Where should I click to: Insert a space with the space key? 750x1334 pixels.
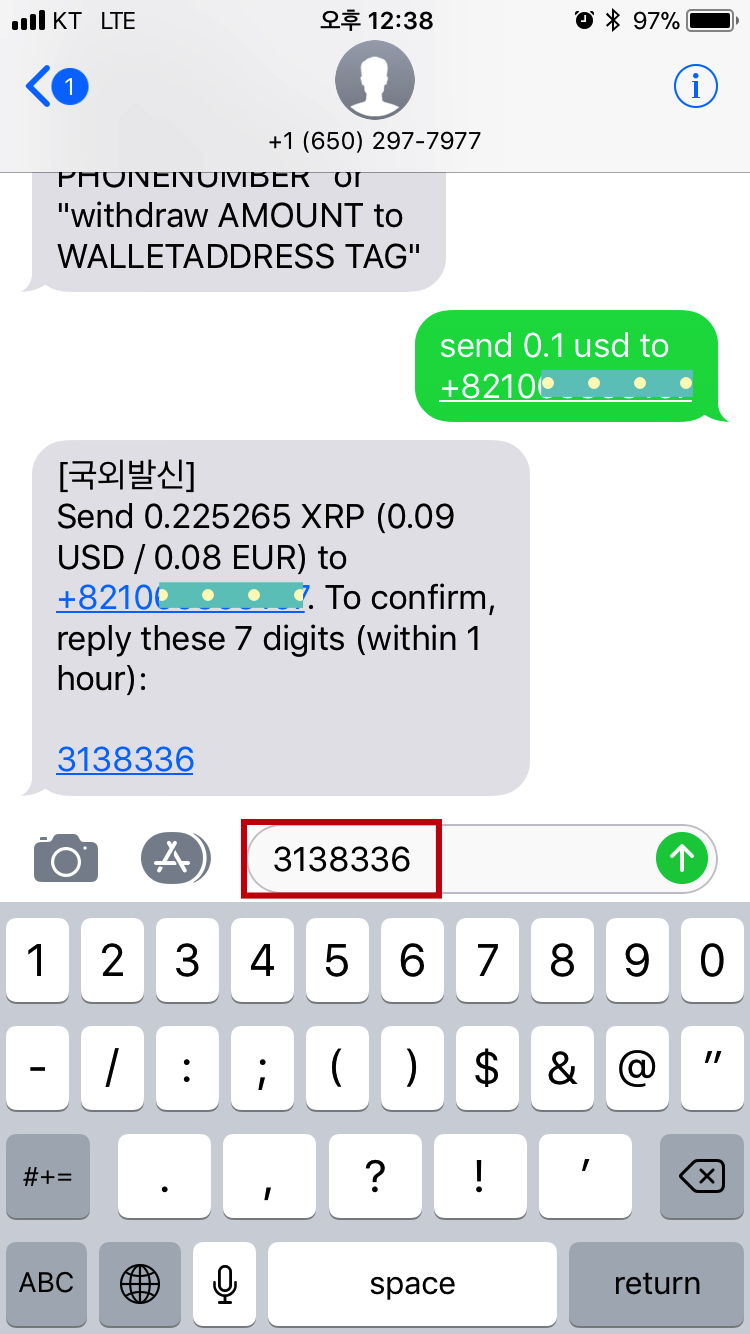(412, 1283)
